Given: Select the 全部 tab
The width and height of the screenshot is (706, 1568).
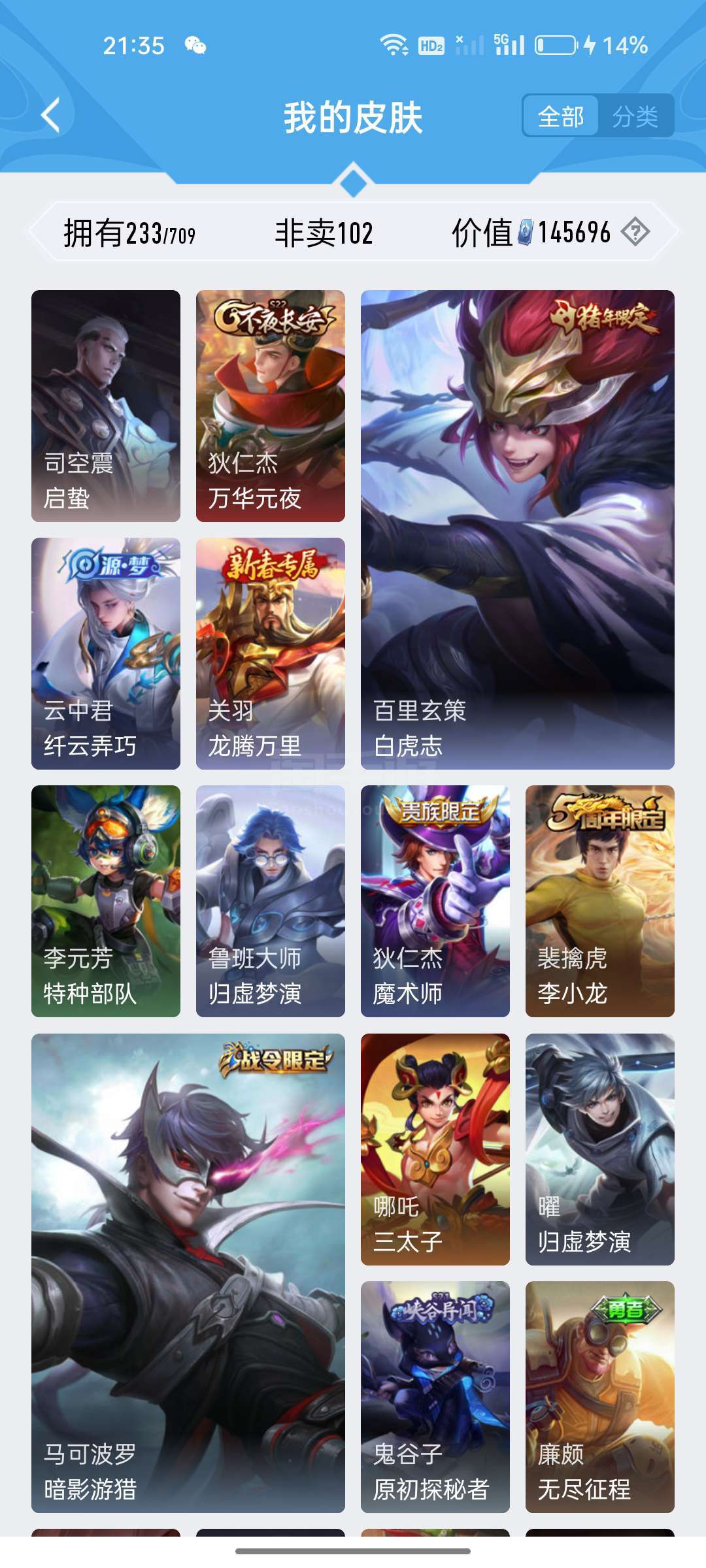Looking at the screenshot, I should coord(561,116).
